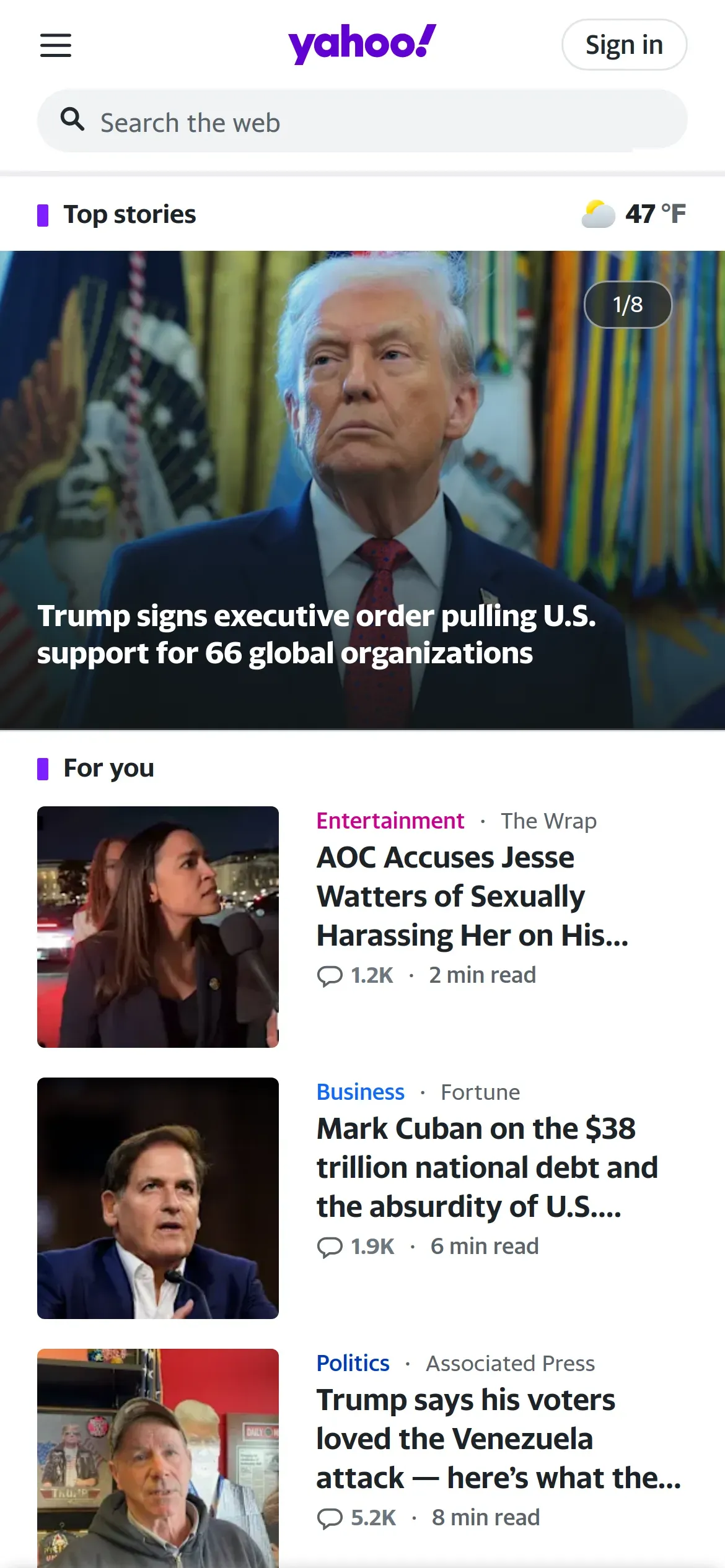Select the Business category link
This screenshot has height=1568, width=725.
(360, 1092)
